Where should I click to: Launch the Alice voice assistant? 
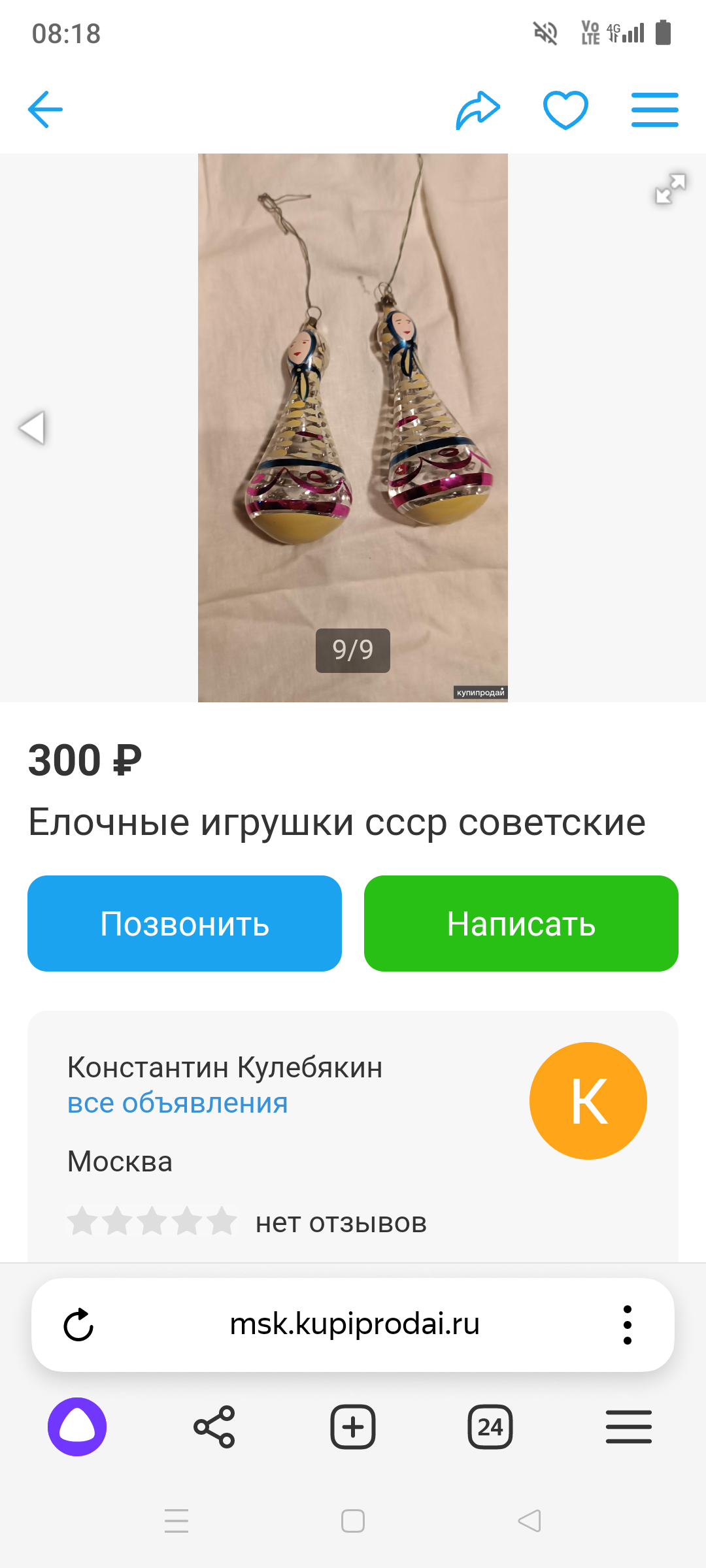click(77, 1427)
